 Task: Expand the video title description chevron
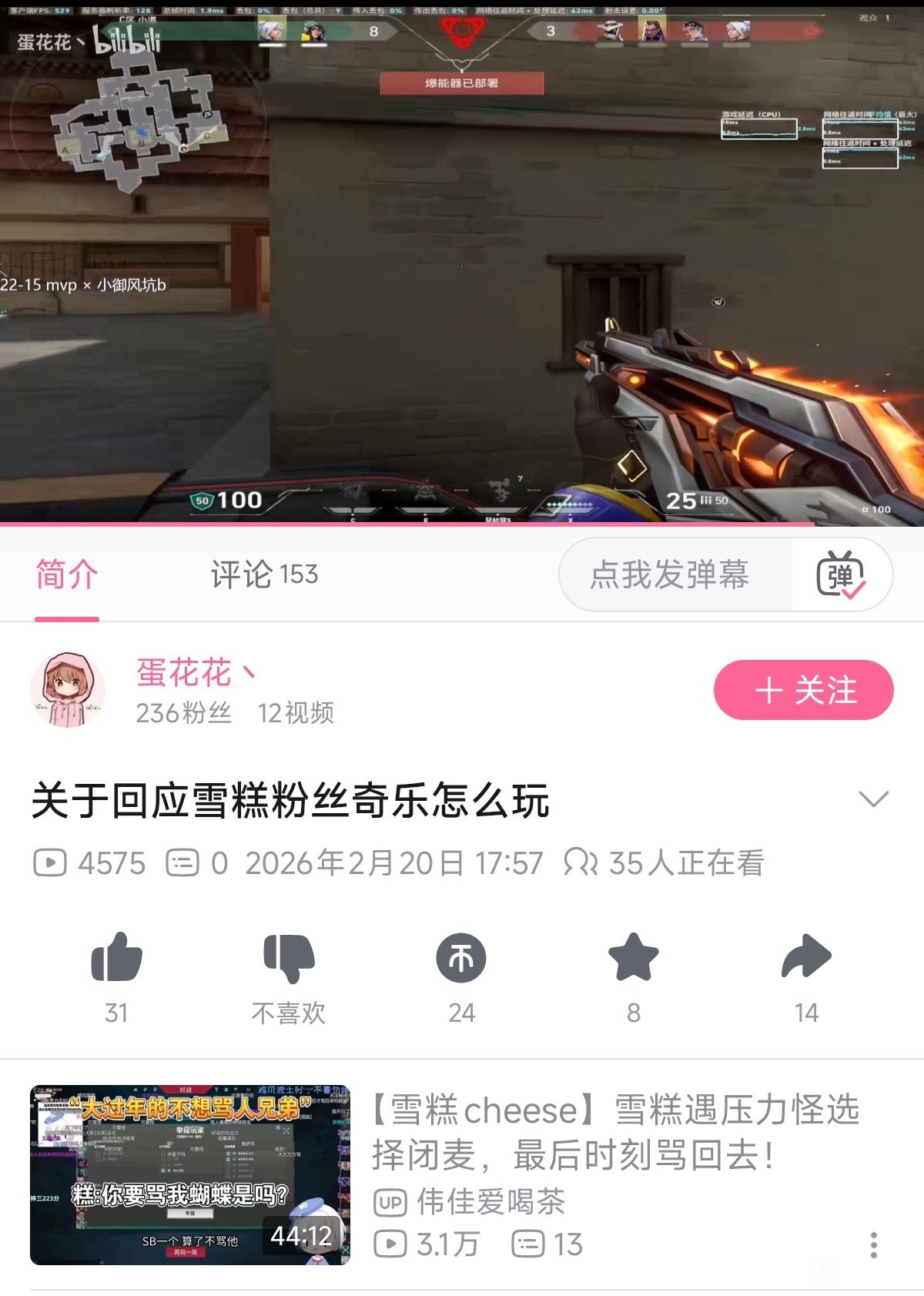pos(873,799)
